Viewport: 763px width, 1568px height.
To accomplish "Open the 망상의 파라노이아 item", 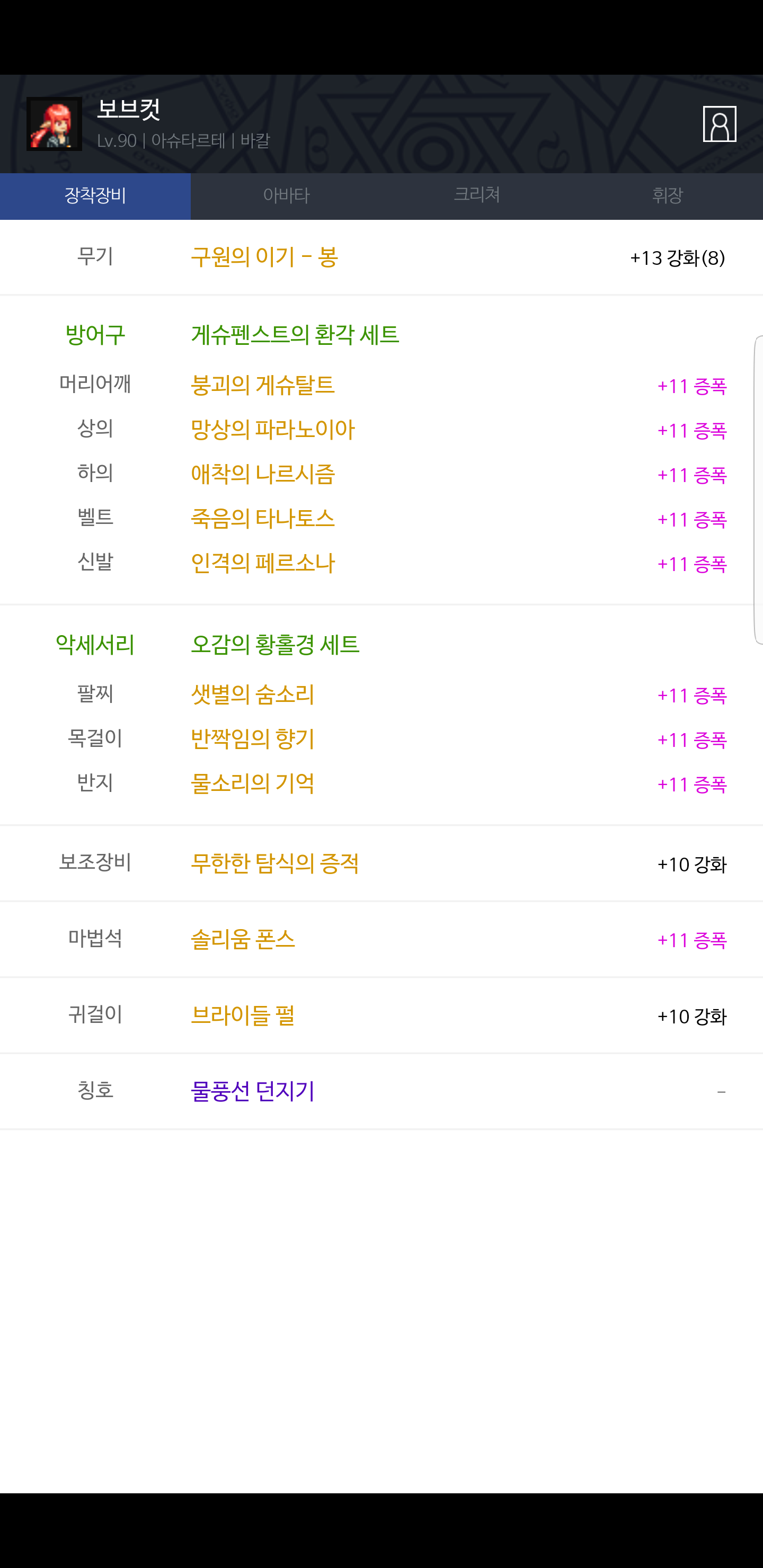I will click(272, 430).
